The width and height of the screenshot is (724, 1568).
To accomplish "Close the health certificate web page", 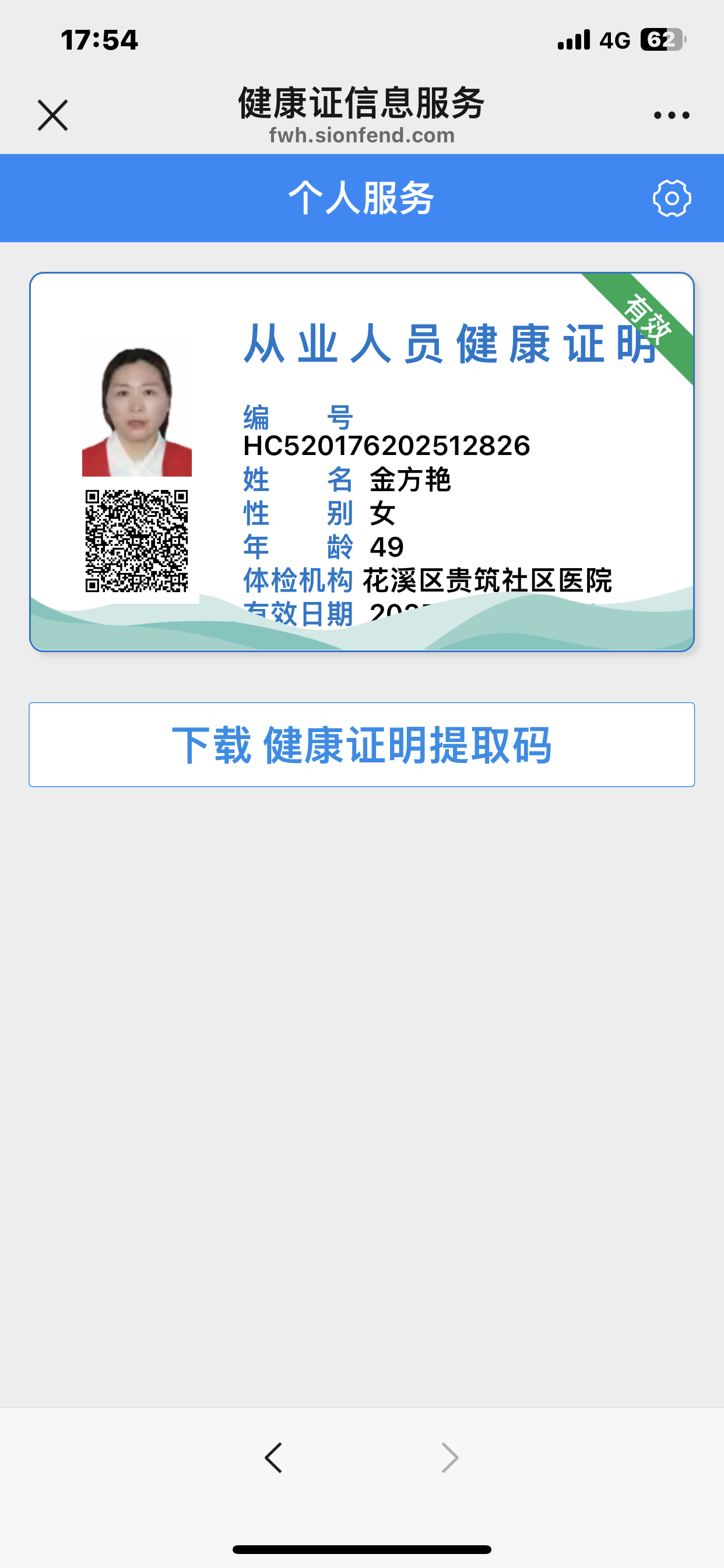I will [x=53, y=115].
